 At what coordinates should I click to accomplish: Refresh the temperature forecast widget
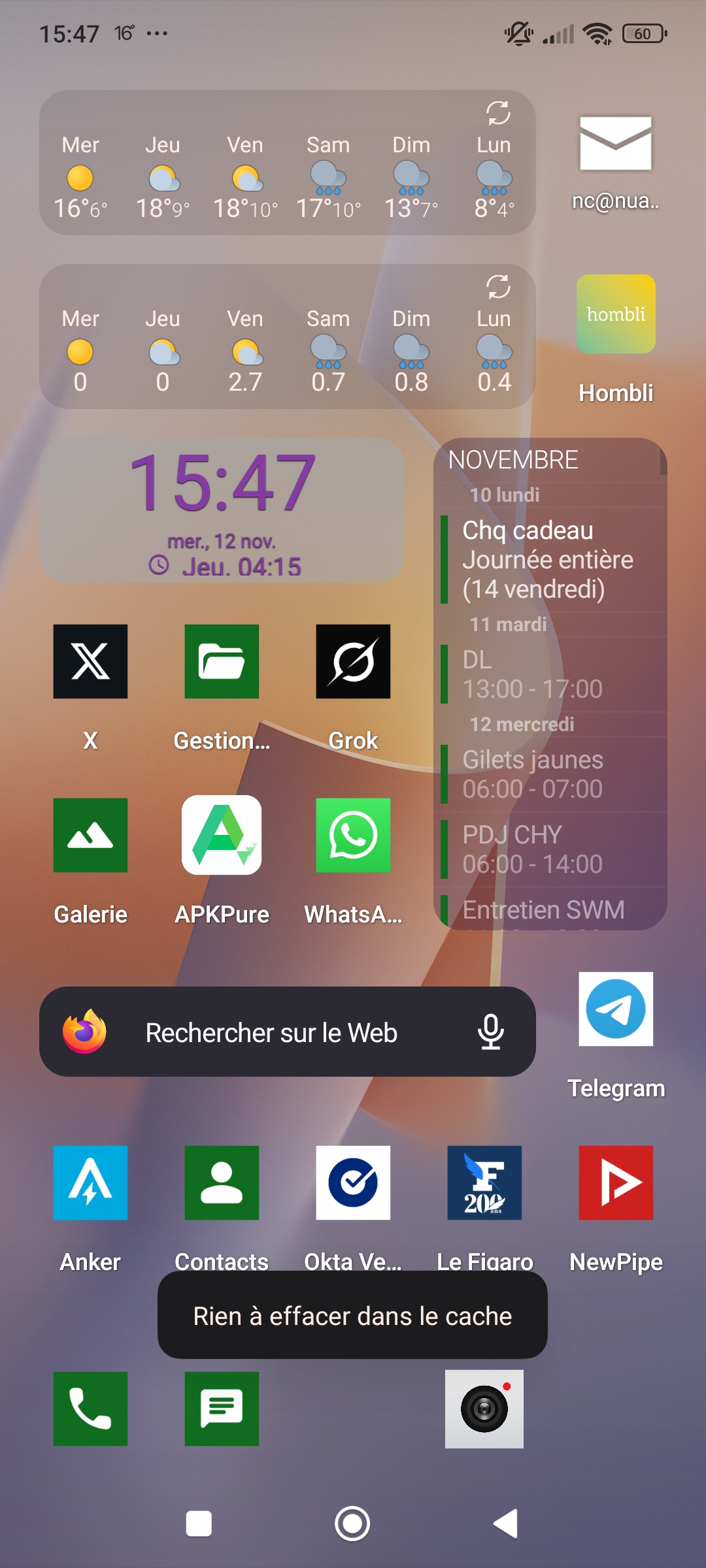[497, 113]
